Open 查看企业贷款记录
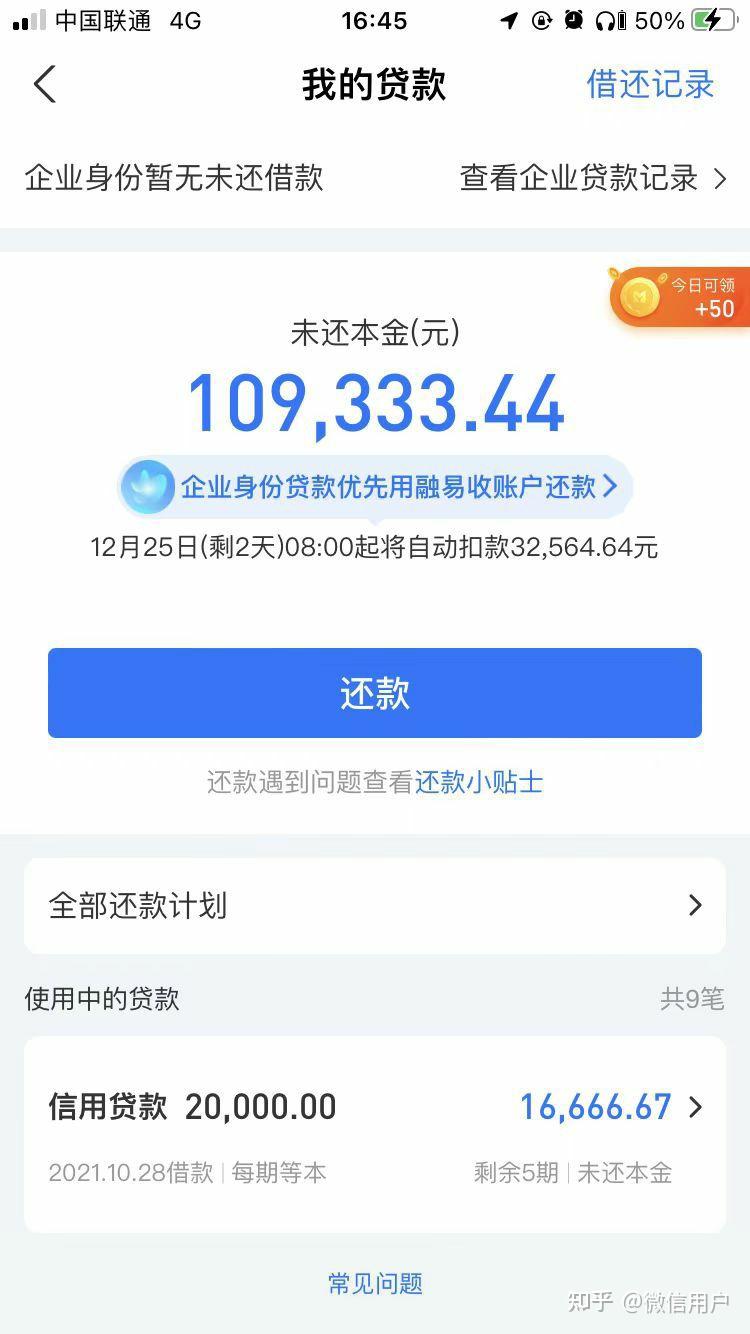The height and width of the screenshot is (1334, 750). [x=593, y=178]
